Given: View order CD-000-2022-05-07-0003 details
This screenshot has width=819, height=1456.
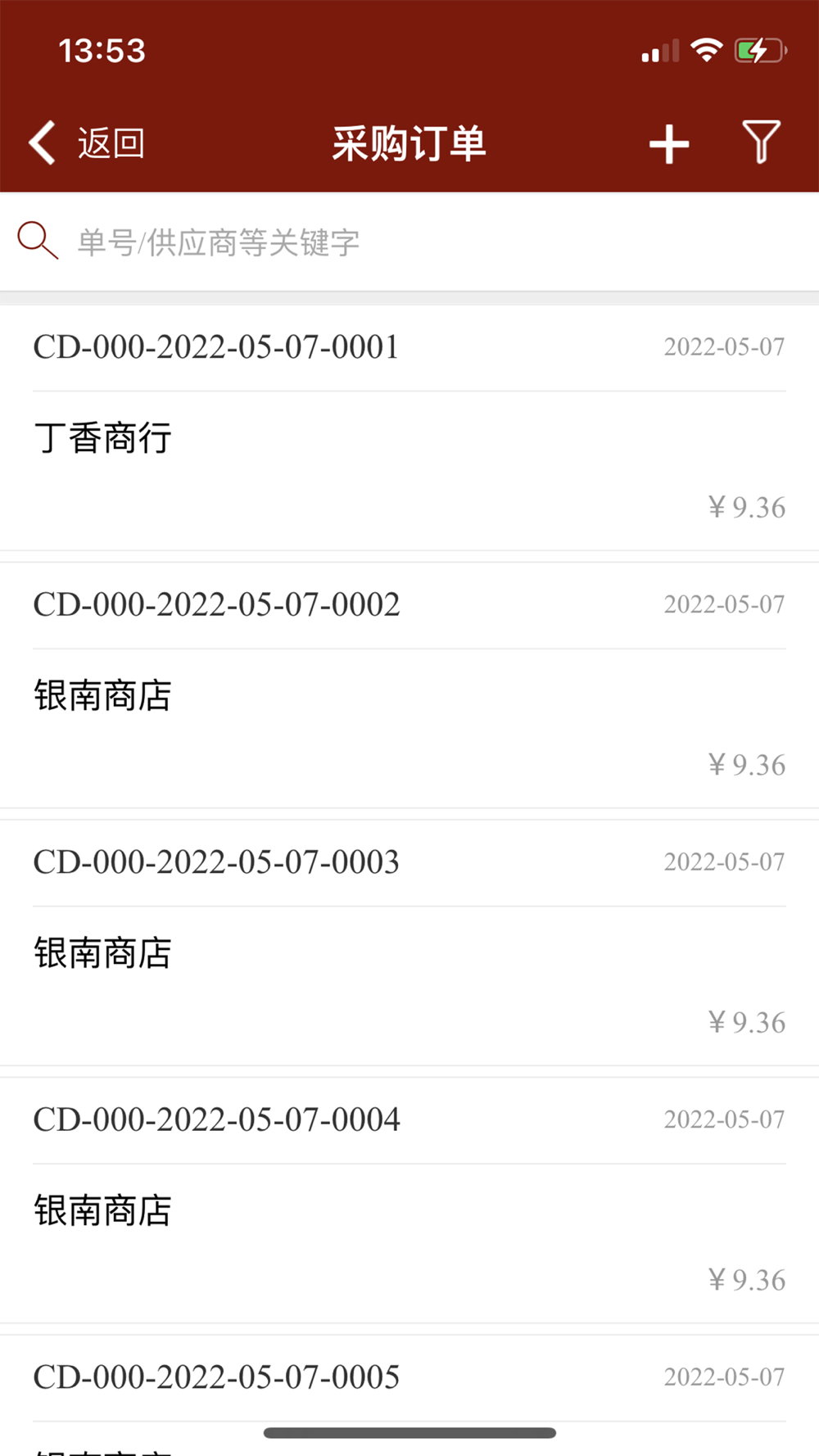Looking at the screenshot, I should pos(409,943).
